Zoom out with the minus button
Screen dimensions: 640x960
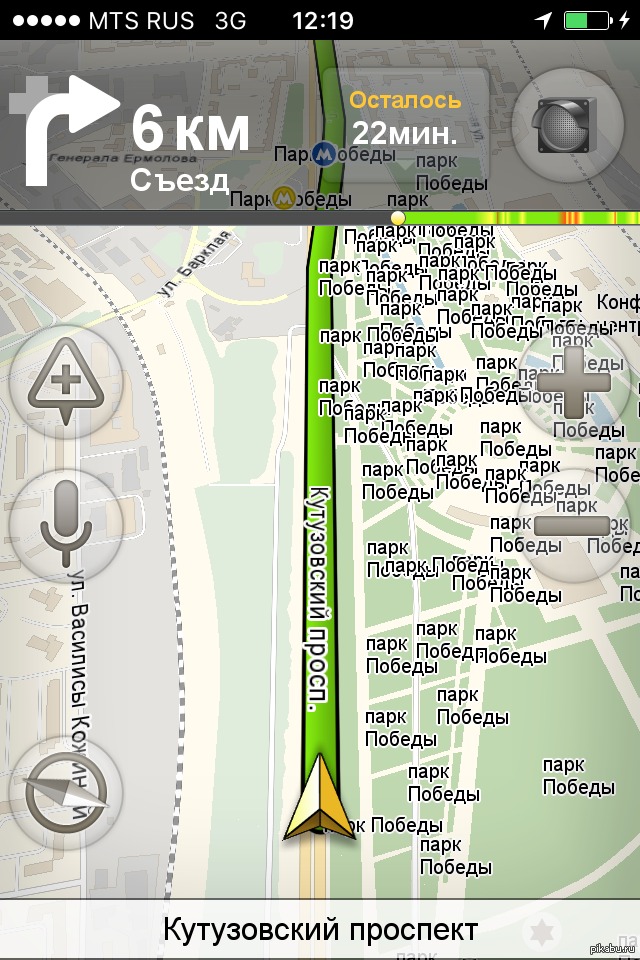click(x=573, y=524)
